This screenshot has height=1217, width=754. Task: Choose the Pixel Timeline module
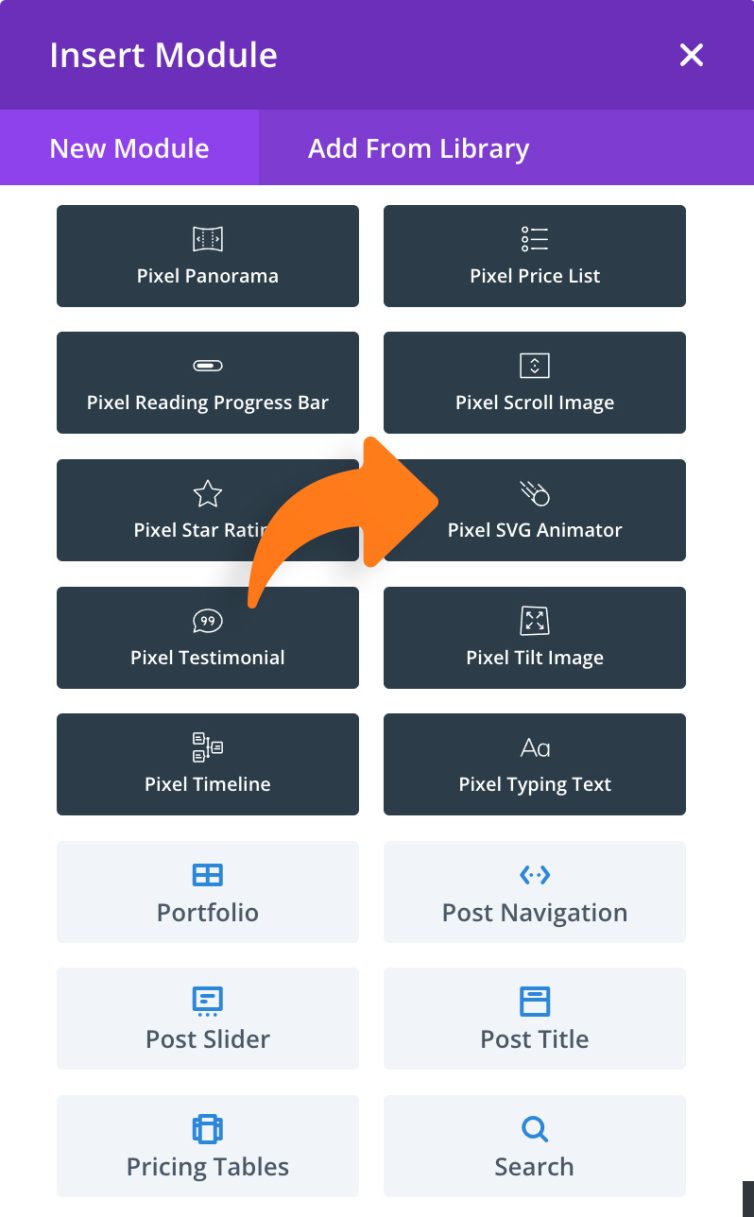click(x=207, y=764)
